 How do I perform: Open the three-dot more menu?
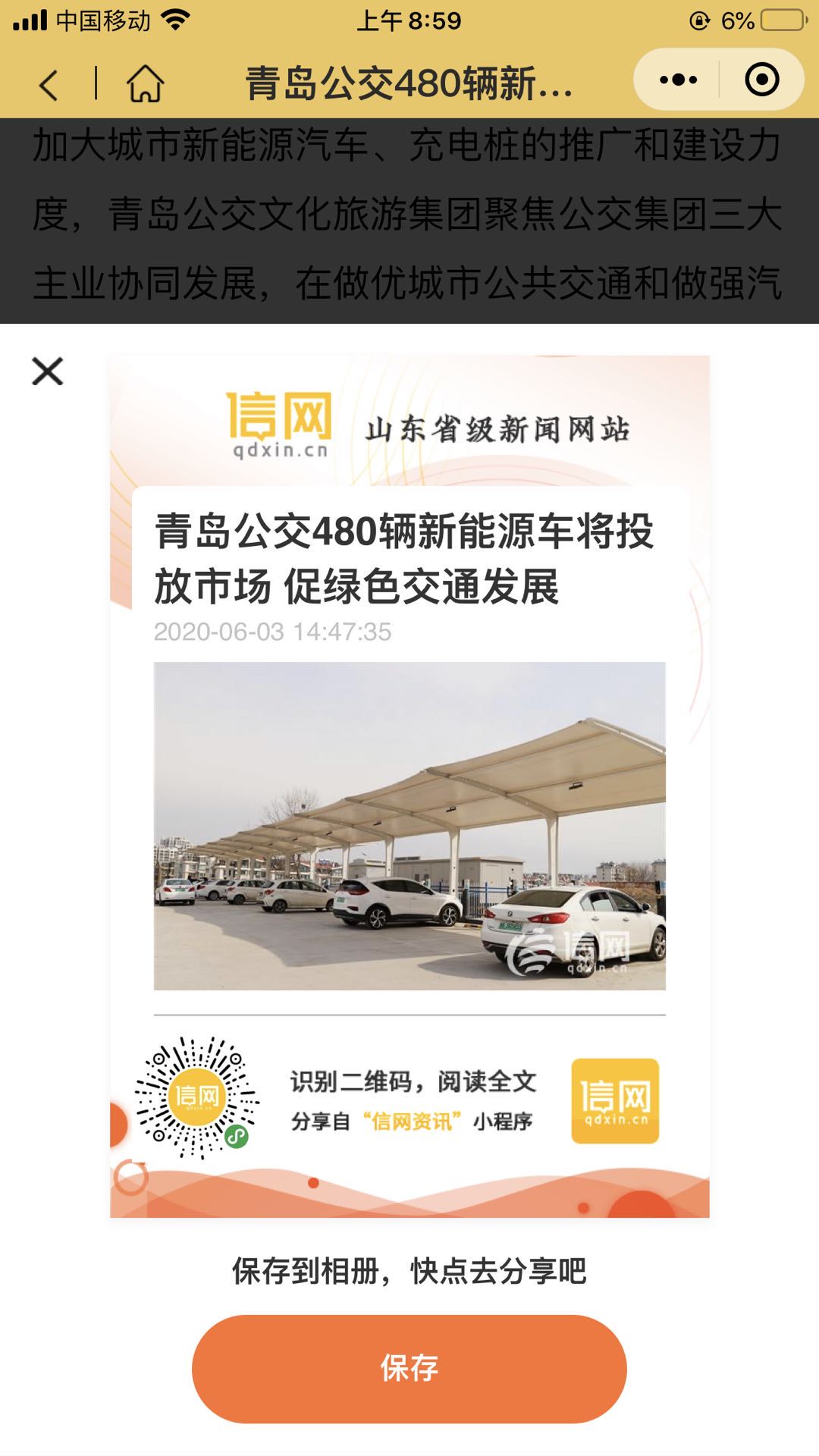tap(678, 80)
